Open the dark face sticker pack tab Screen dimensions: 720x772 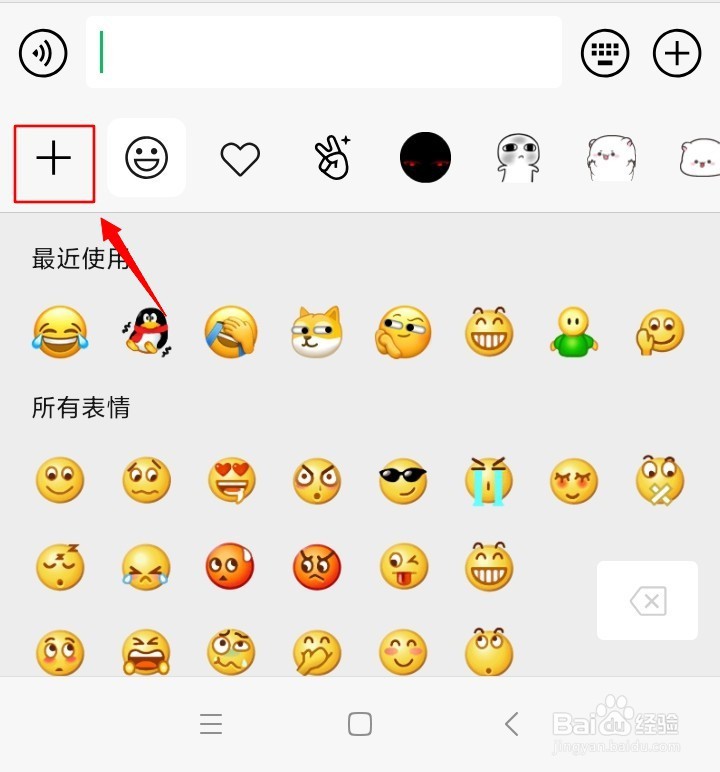point(425,157)
